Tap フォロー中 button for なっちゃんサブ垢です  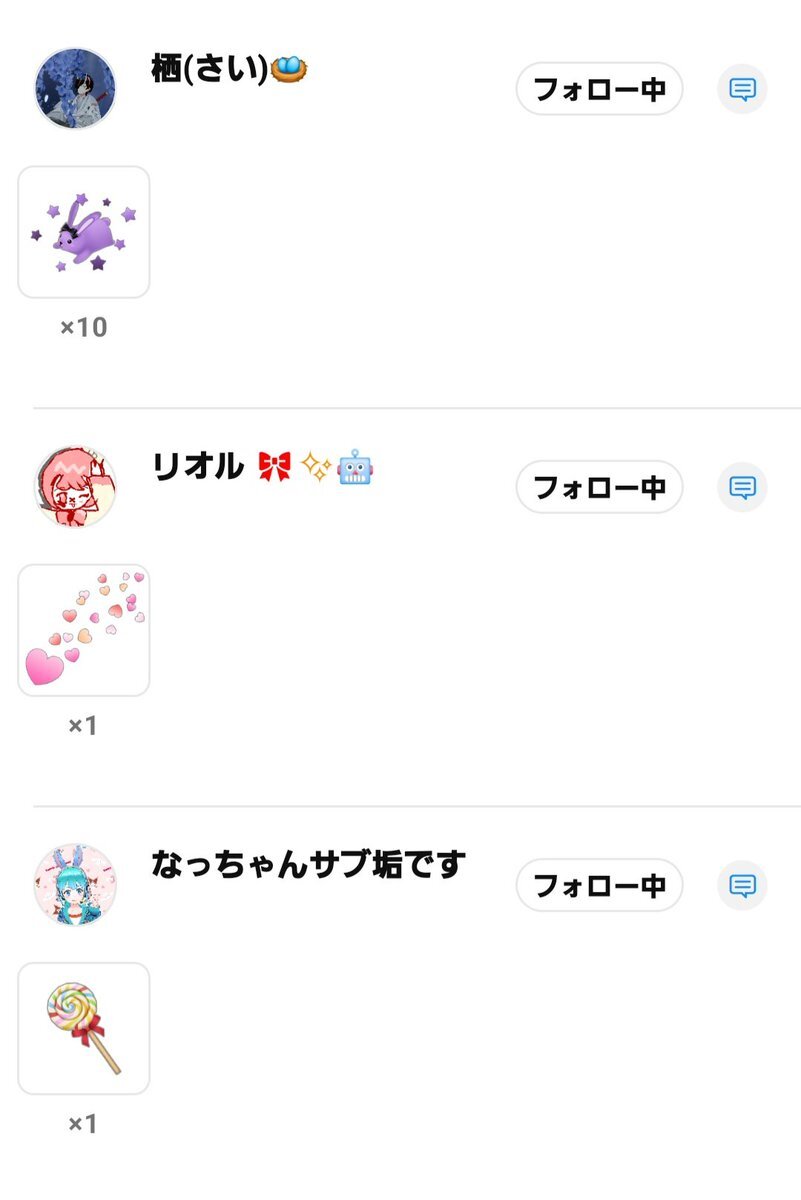click(599, 885)
